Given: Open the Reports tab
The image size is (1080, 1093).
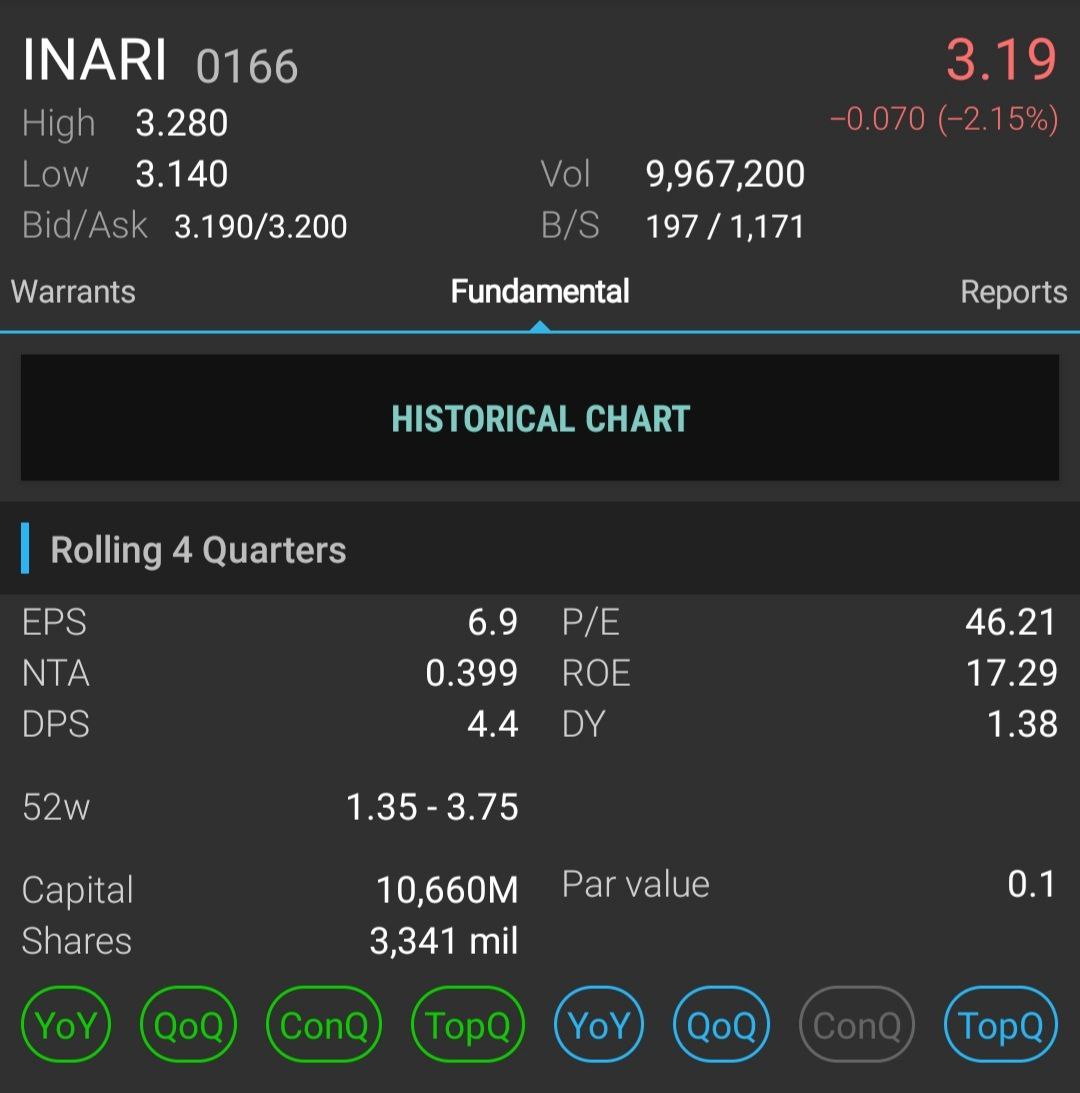Looking at the screenshot, I should tap(1013, 292).
